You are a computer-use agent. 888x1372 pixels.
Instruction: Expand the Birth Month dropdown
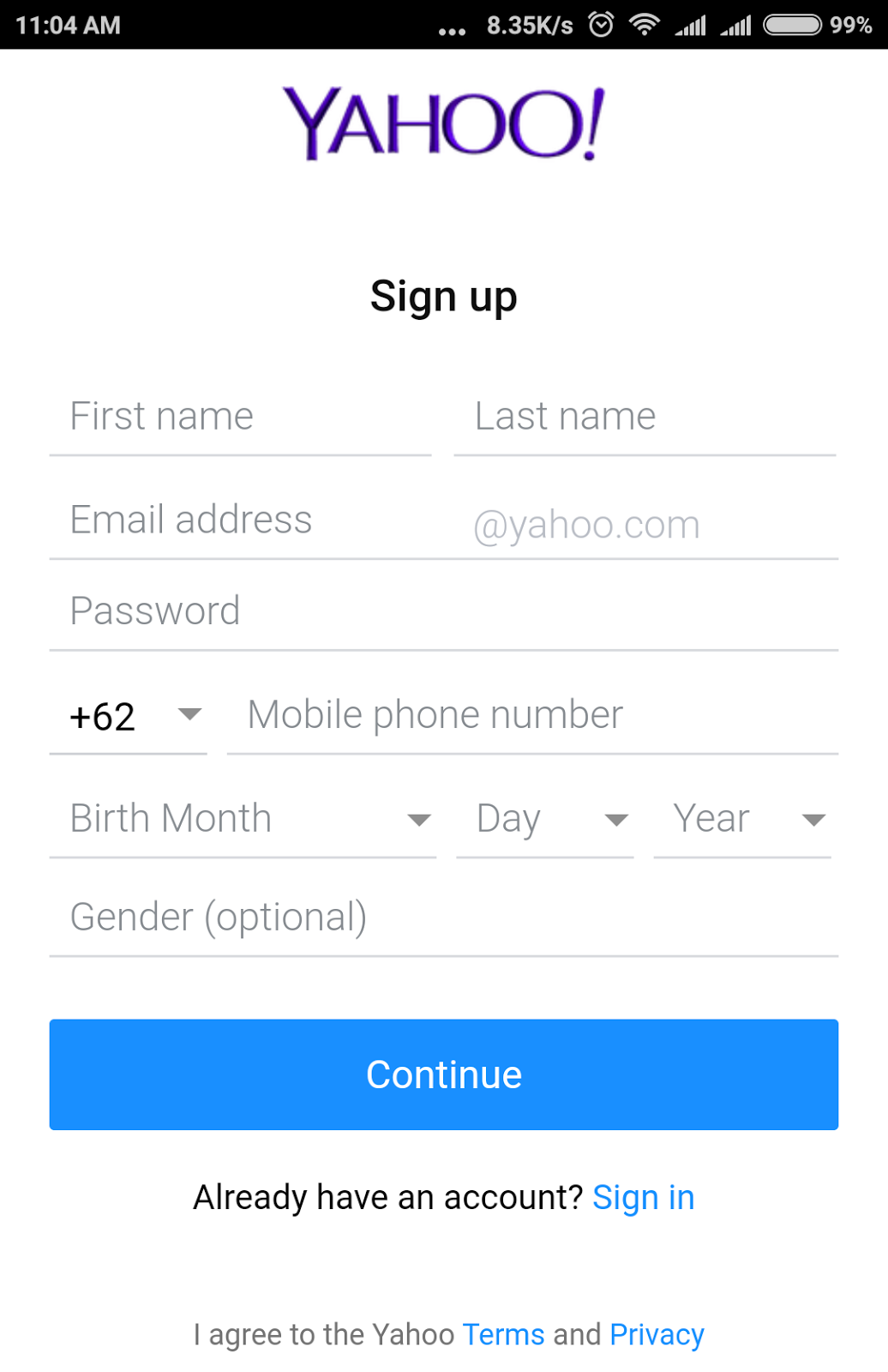point(243,819)
